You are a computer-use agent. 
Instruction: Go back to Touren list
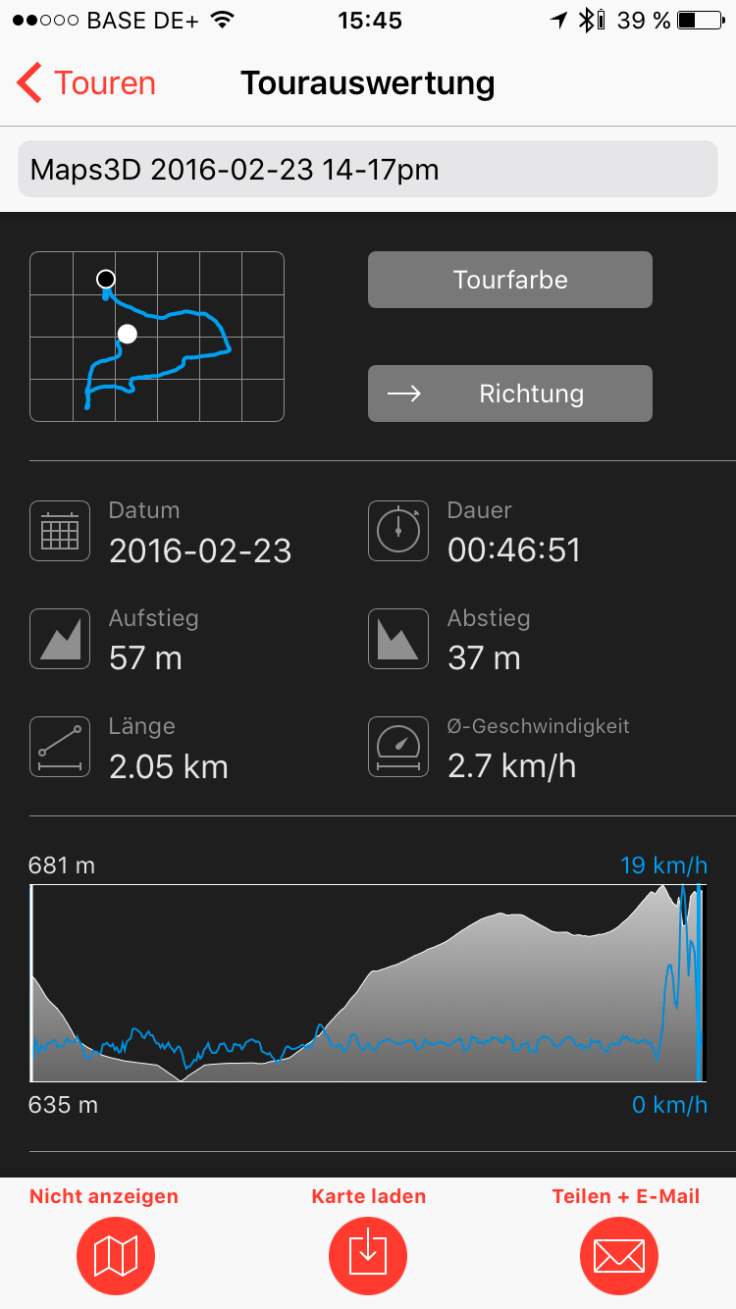(x=86, y=83)
